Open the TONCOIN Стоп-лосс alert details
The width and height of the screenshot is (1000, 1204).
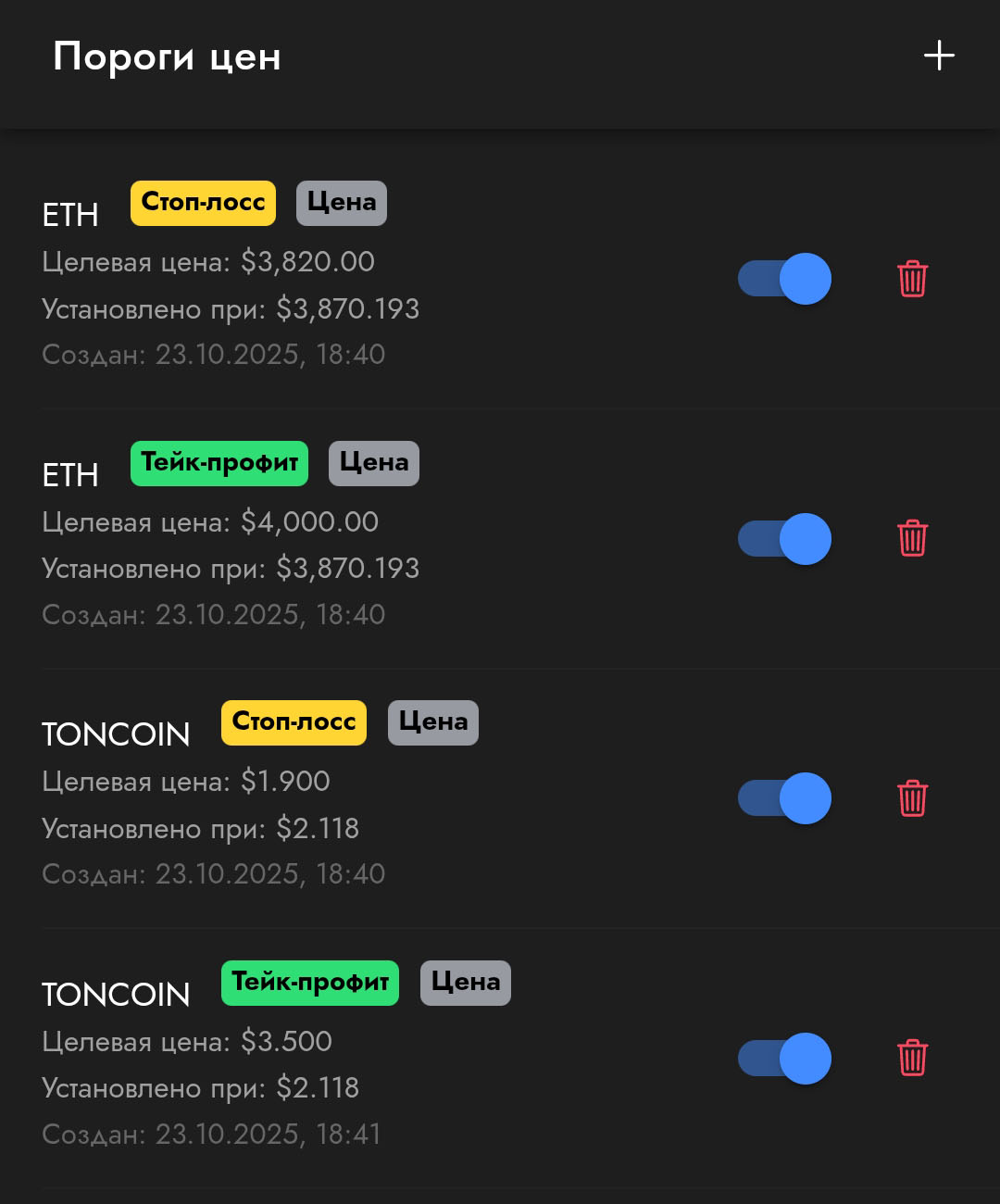tap(370, 783)
